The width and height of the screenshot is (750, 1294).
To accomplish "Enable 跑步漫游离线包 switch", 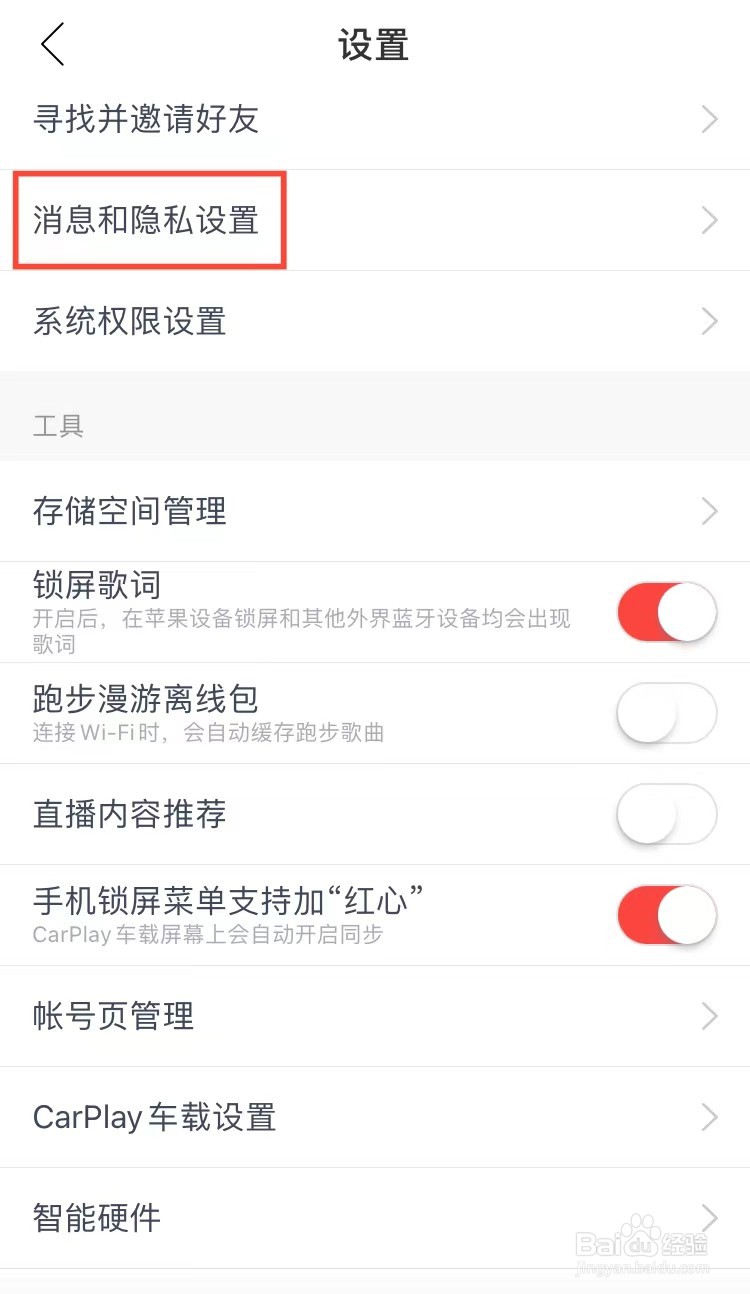I will [x=667, y=713].
